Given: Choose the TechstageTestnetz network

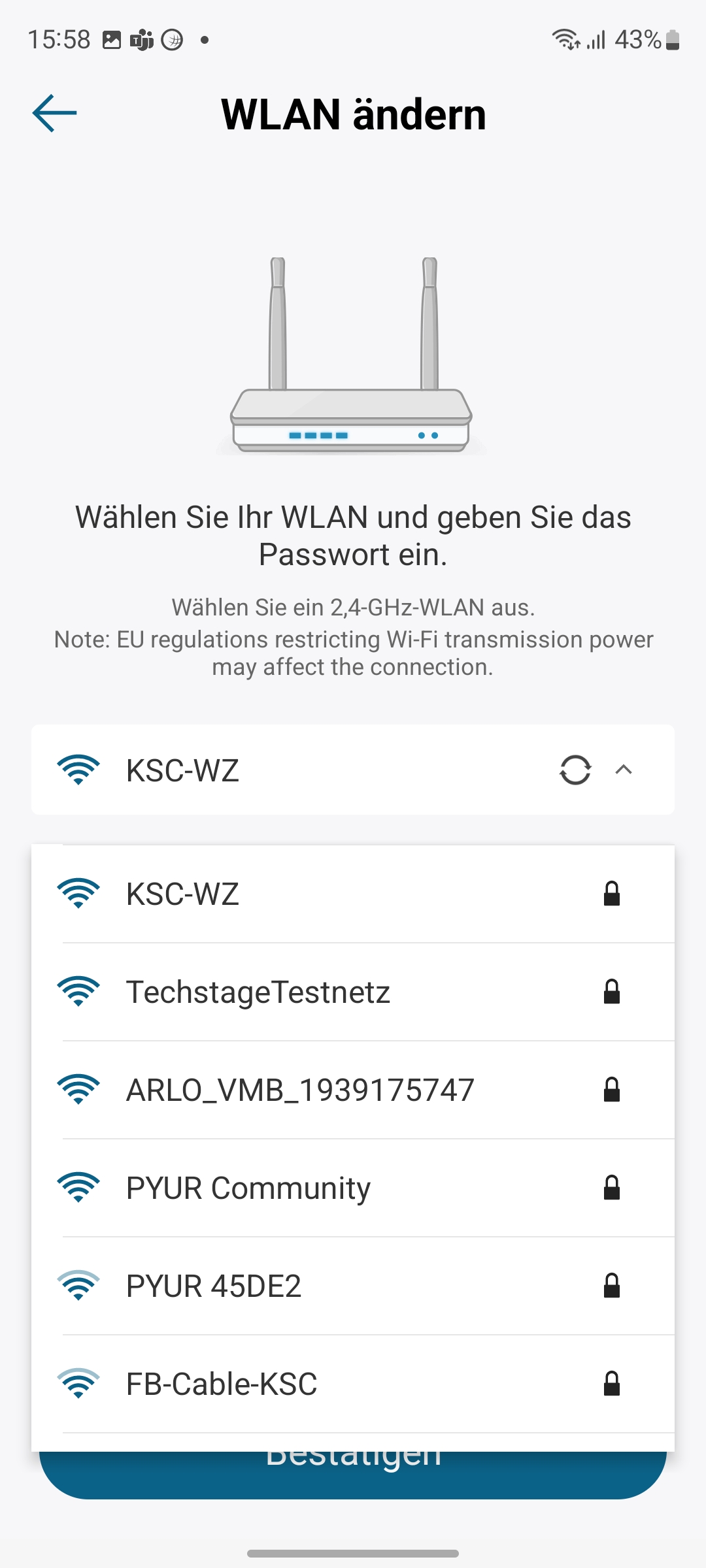Looking at the screenshot, I should coord(353,992).
